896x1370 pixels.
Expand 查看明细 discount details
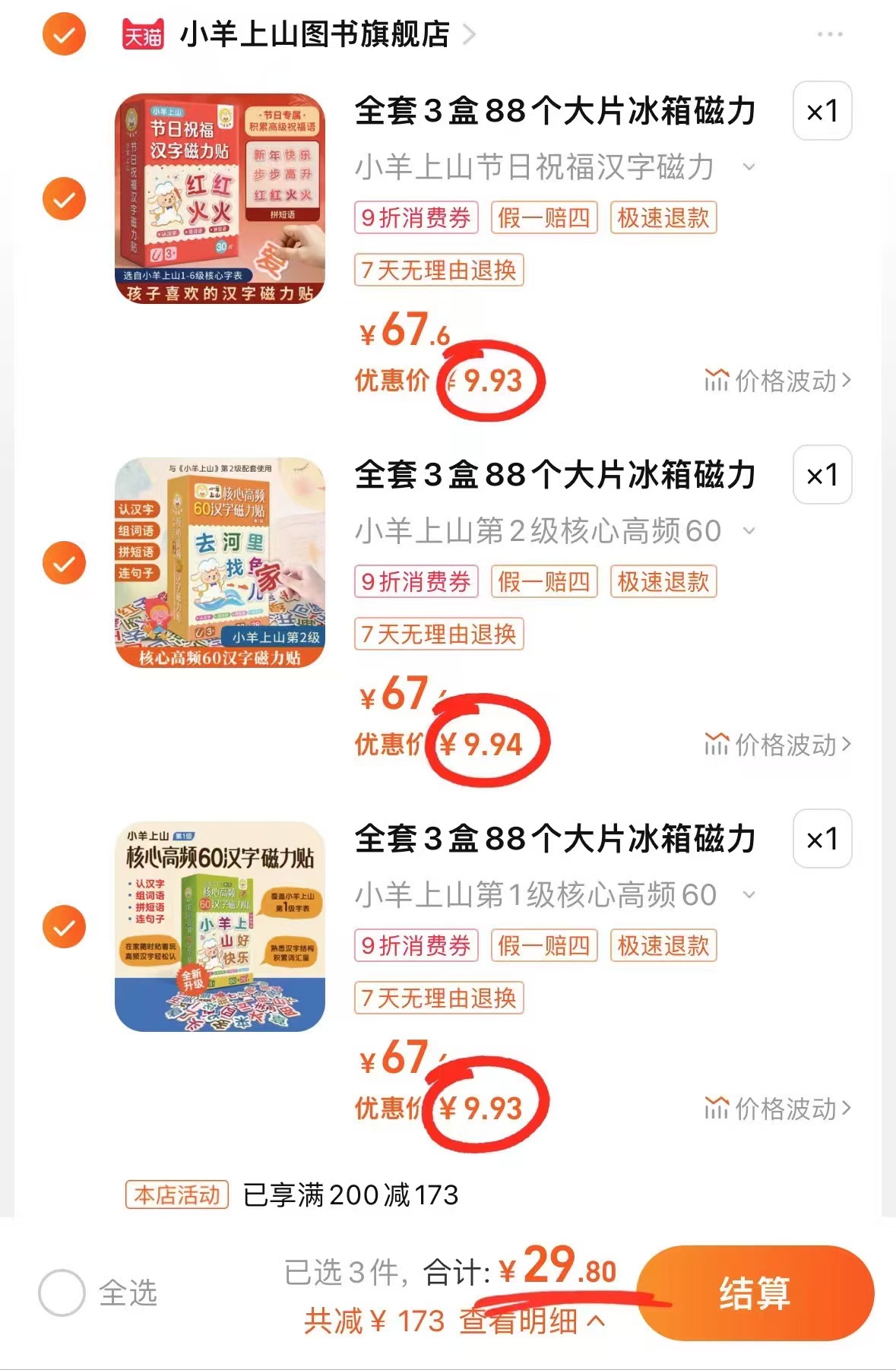532,1321
